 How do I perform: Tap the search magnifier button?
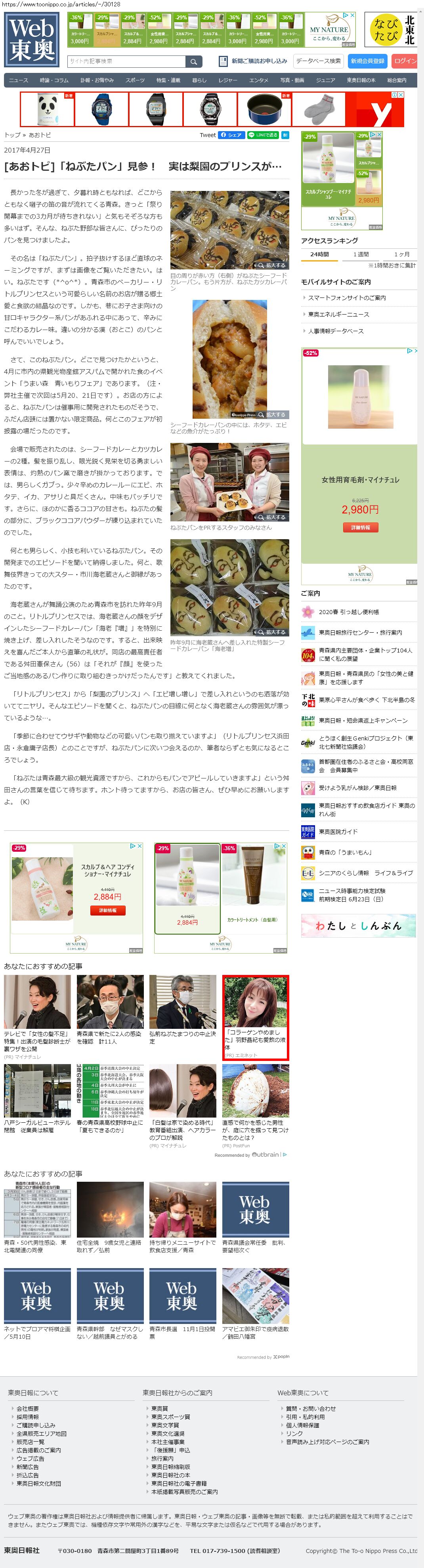[194, 61]
